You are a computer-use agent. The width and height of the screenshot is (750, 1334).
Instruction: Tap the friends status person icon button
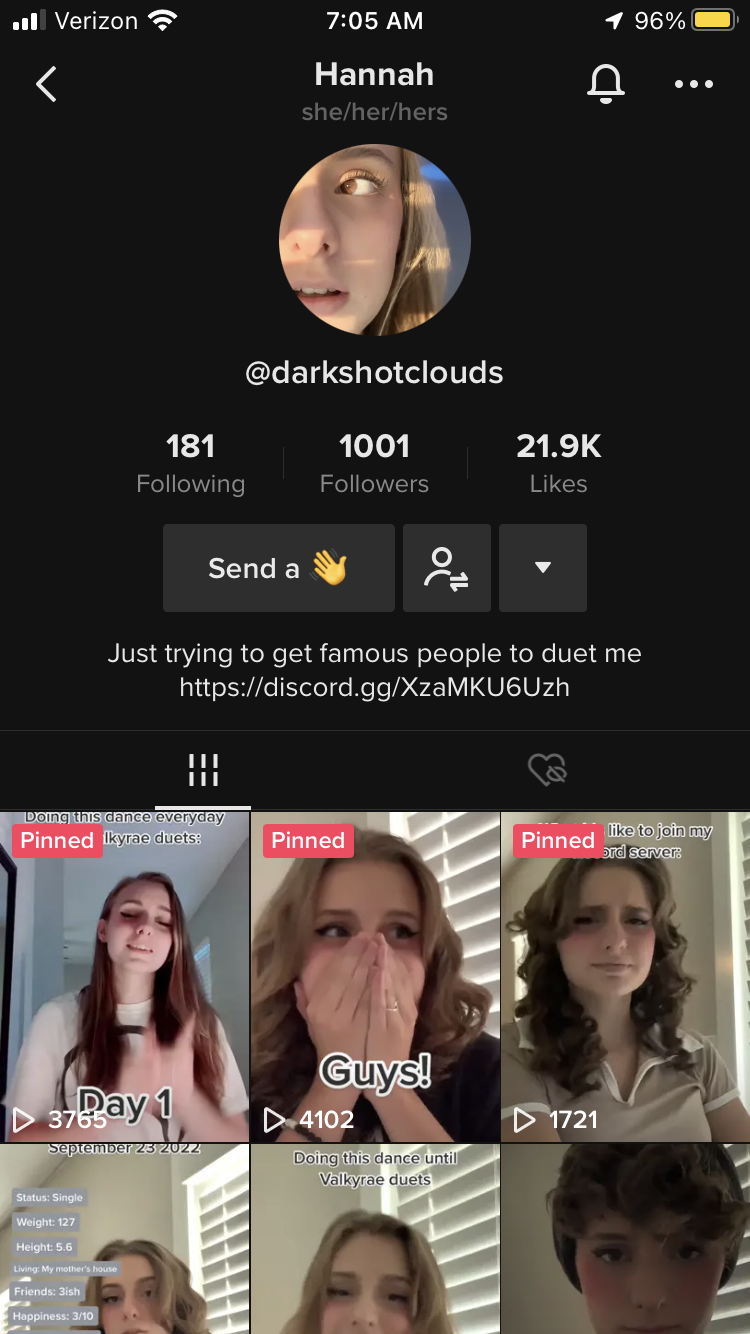tap(447, 568)
